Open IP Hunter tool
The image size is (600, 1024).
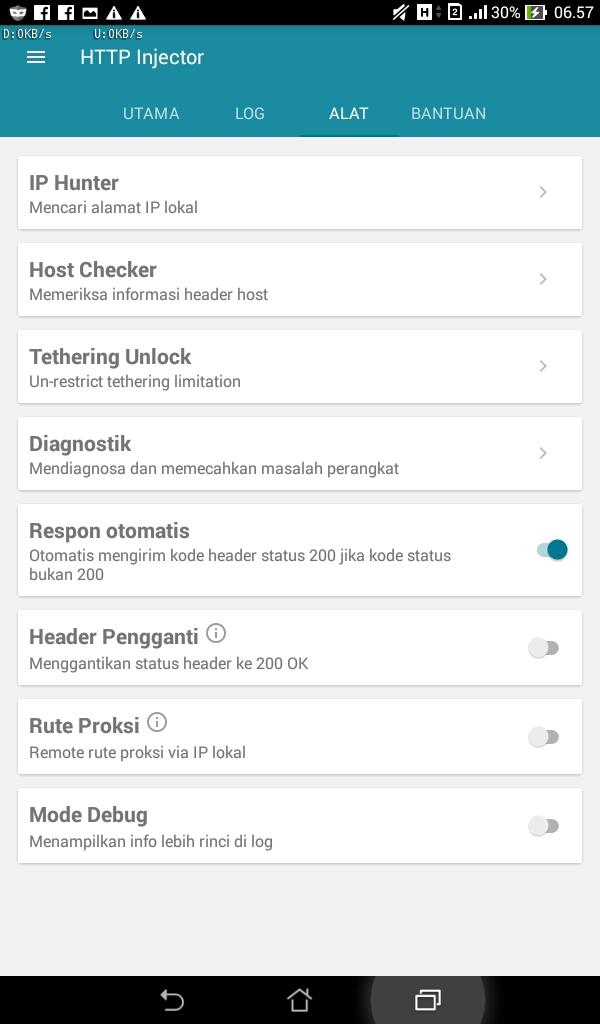point(300,193)
